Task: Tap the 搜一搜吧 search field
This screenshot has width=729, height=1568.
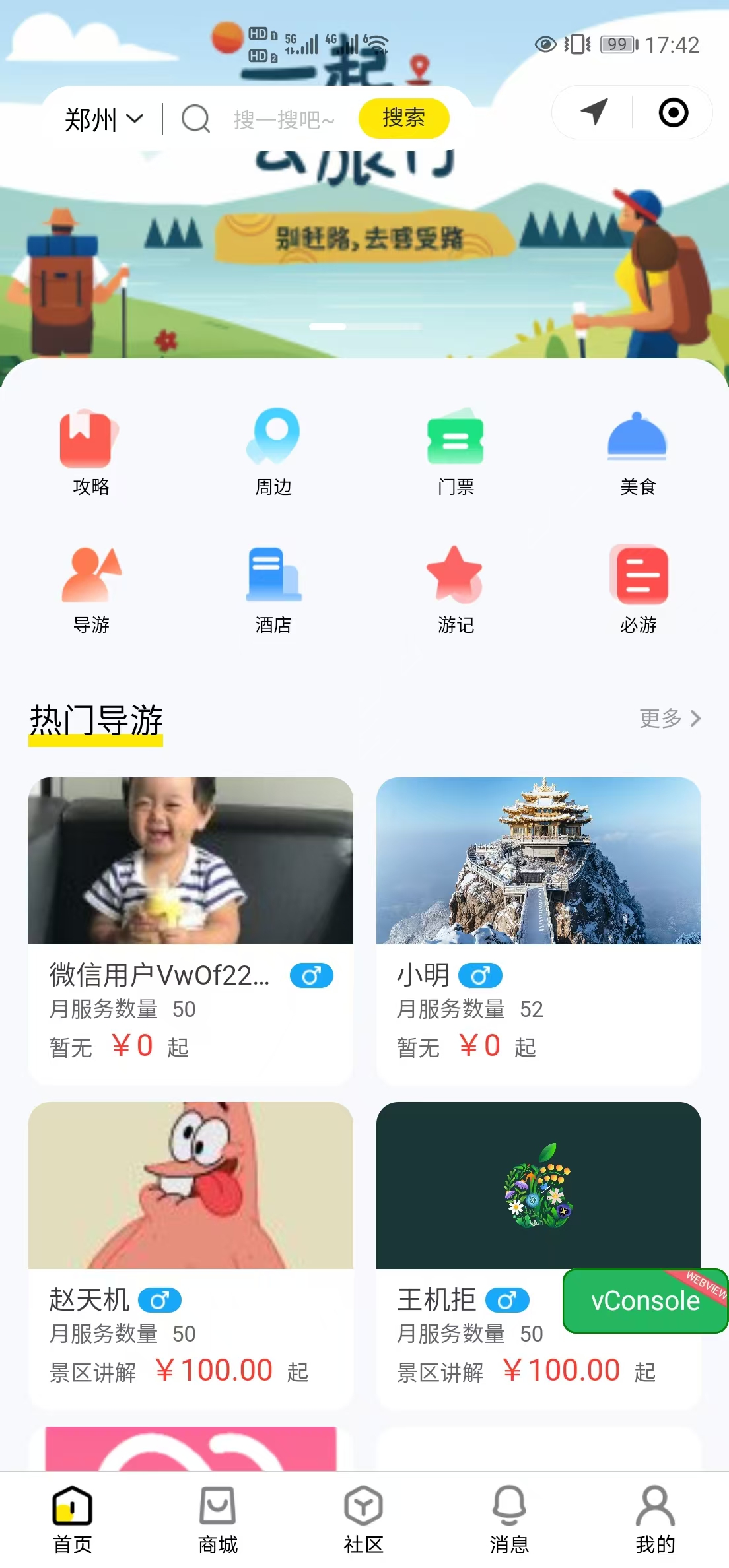Action: click(284, 119)
